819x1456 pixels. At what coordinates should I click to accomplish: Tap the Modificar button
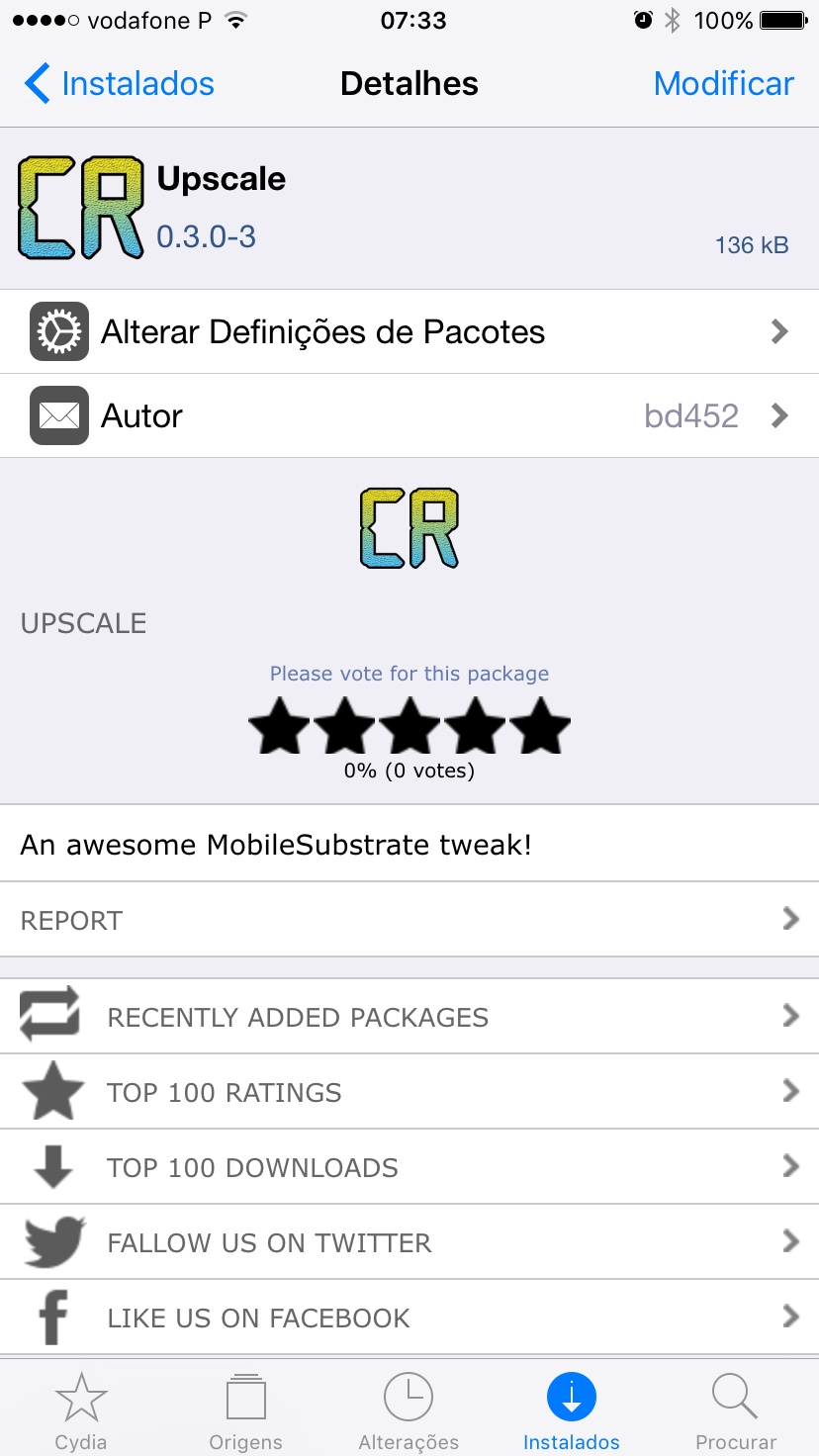723,84
